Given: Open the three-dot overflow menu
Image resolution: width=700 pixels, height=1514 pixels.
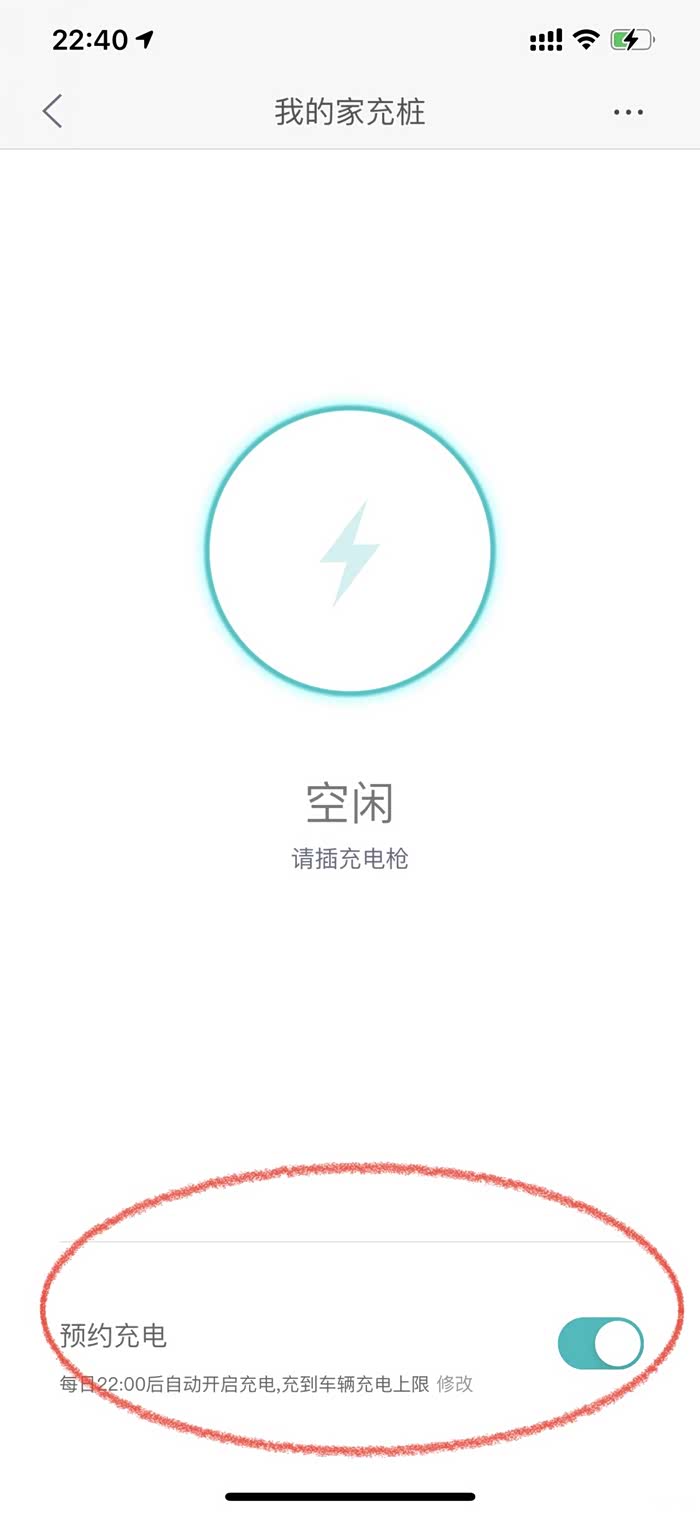Looking at the screenshot, I should coord(628,112).
